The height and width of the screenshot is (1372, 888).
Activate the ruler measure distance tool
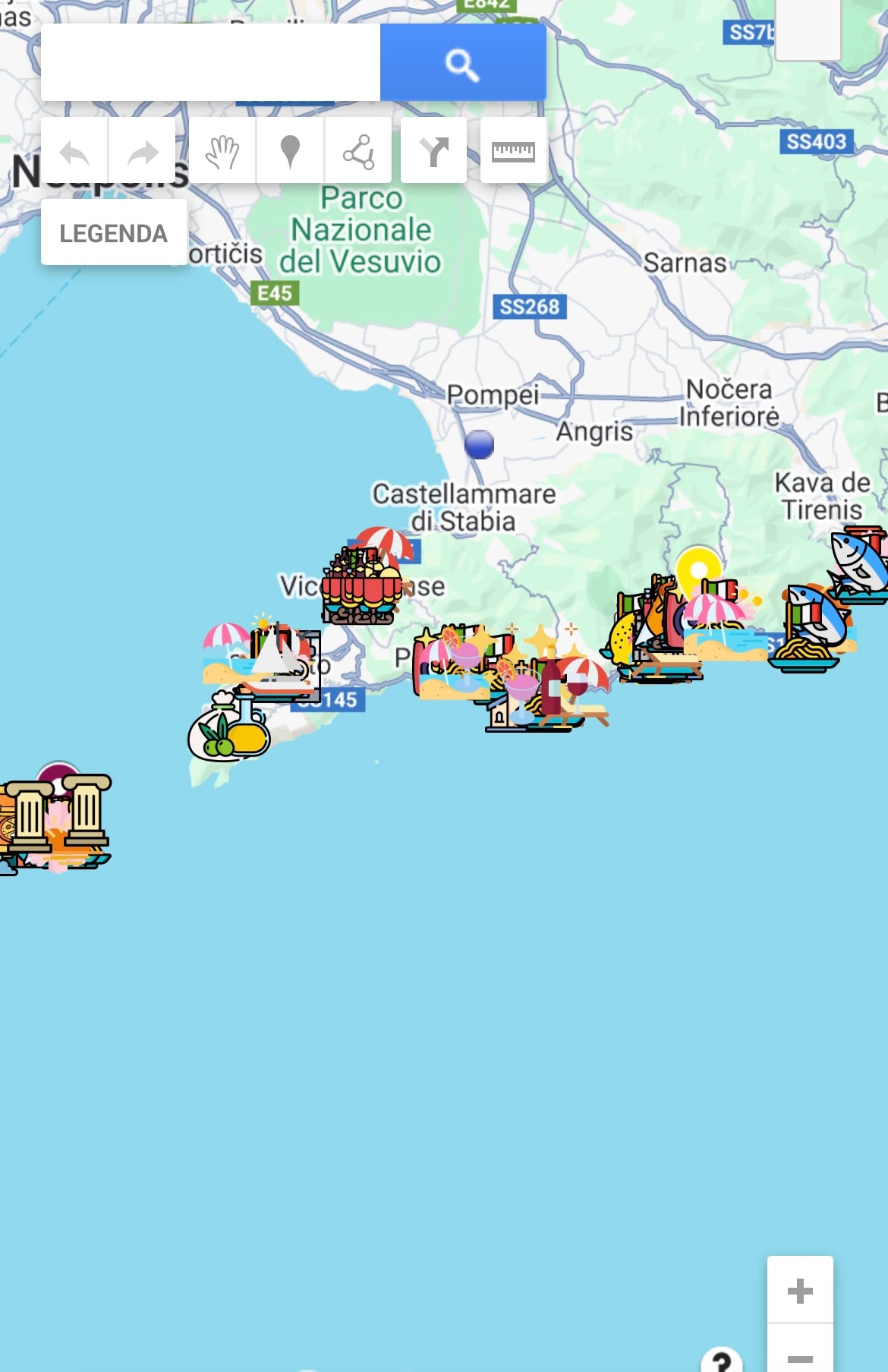[x=513, y=151]
